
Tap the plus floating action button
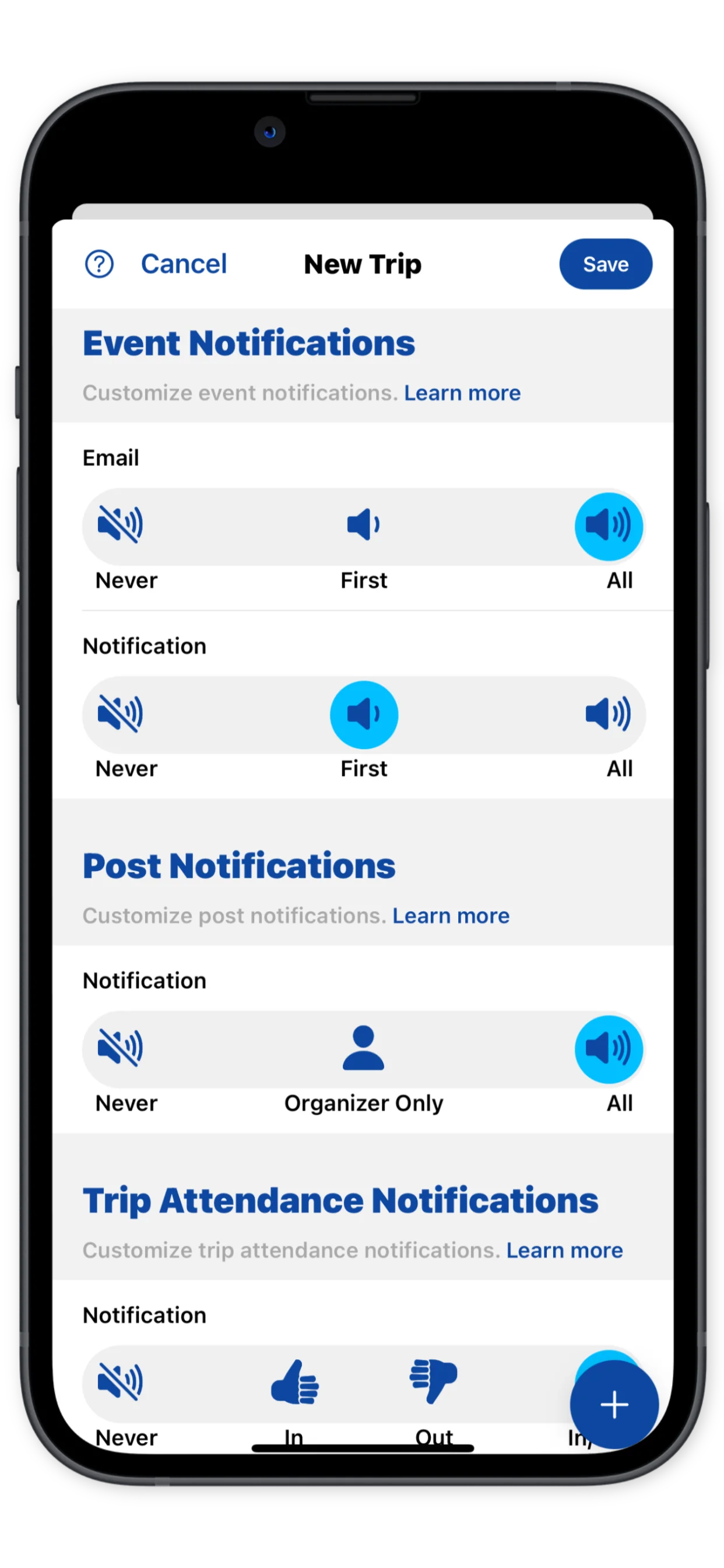coord(614,1404)
